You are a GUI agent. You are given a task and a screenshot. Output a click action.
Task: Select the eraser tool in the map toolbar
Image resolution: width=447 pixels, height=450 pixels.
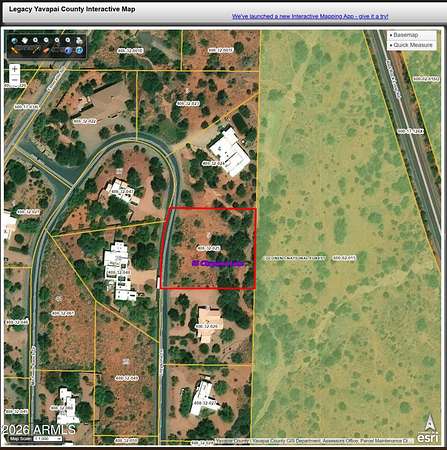[x=46, y=51]
